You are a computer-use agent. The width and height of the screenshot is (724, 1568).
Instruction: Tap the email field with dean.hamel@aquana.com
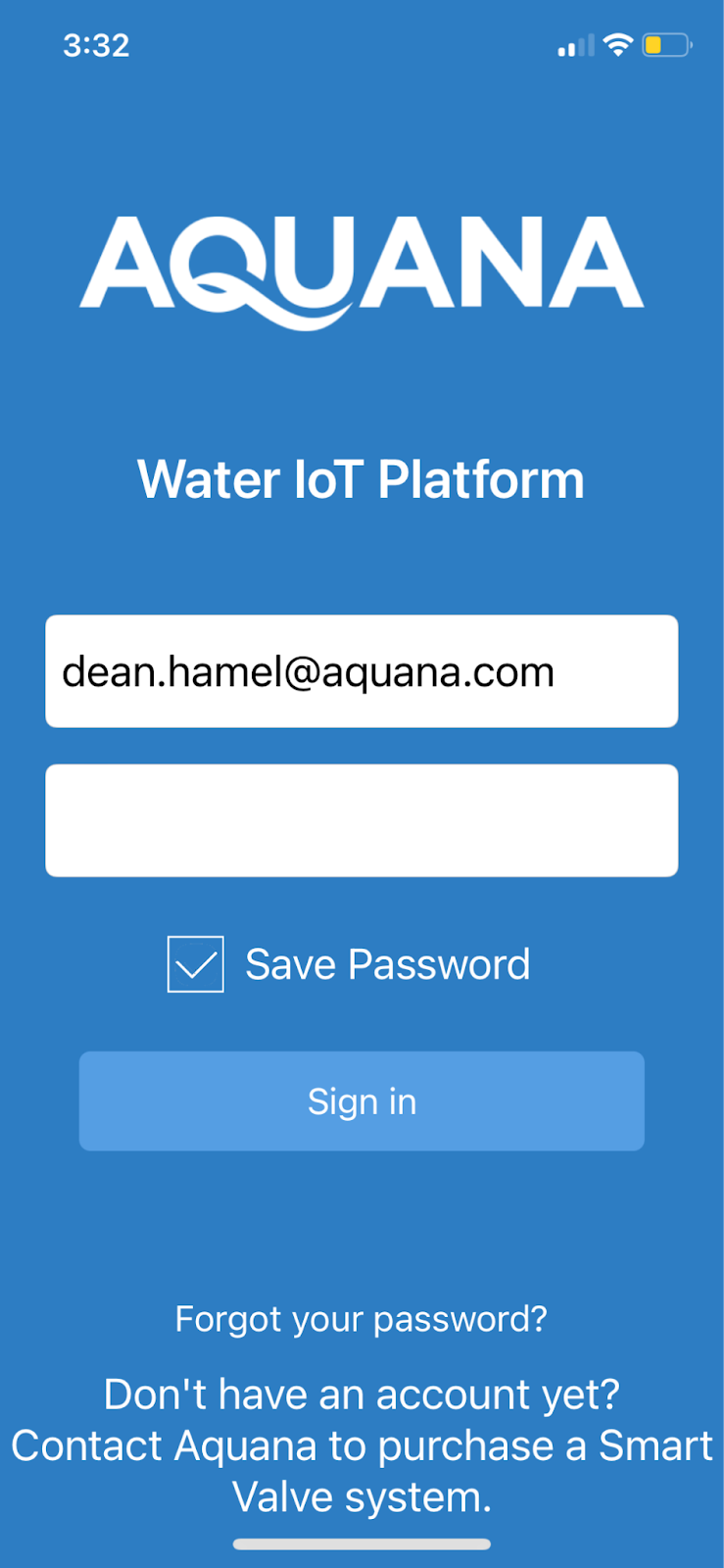(x=362, y=671)
